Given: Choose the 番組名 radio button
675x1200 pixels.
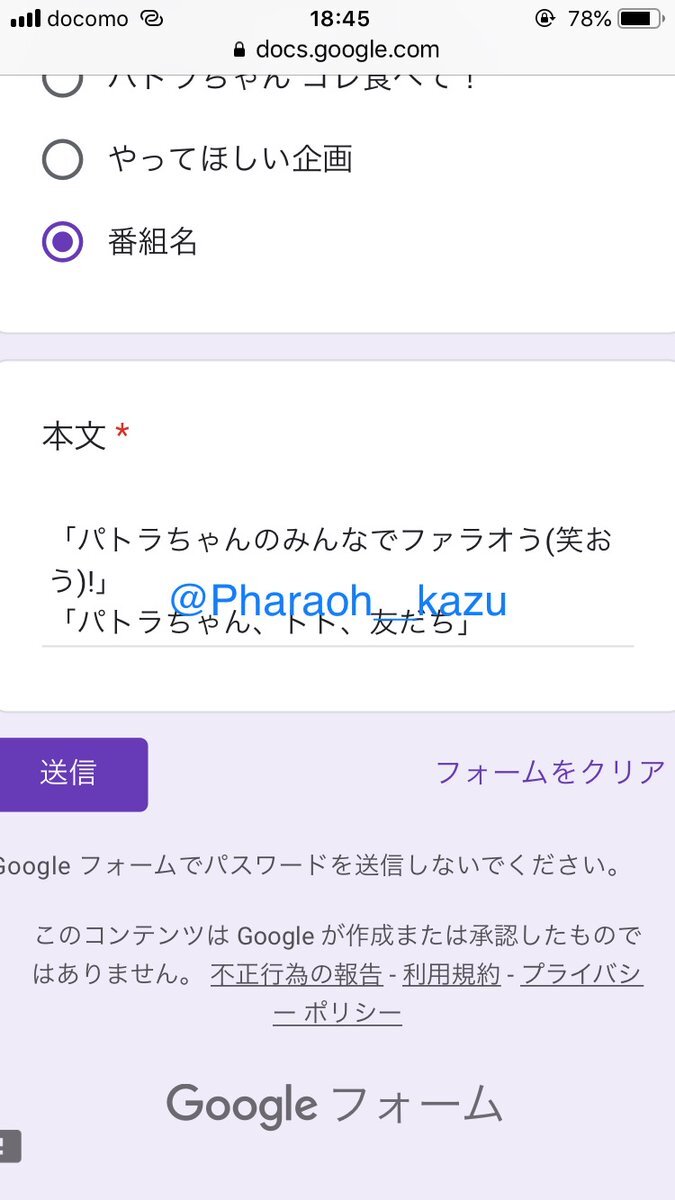Looking at the screenshot, I should pos(62,241).
